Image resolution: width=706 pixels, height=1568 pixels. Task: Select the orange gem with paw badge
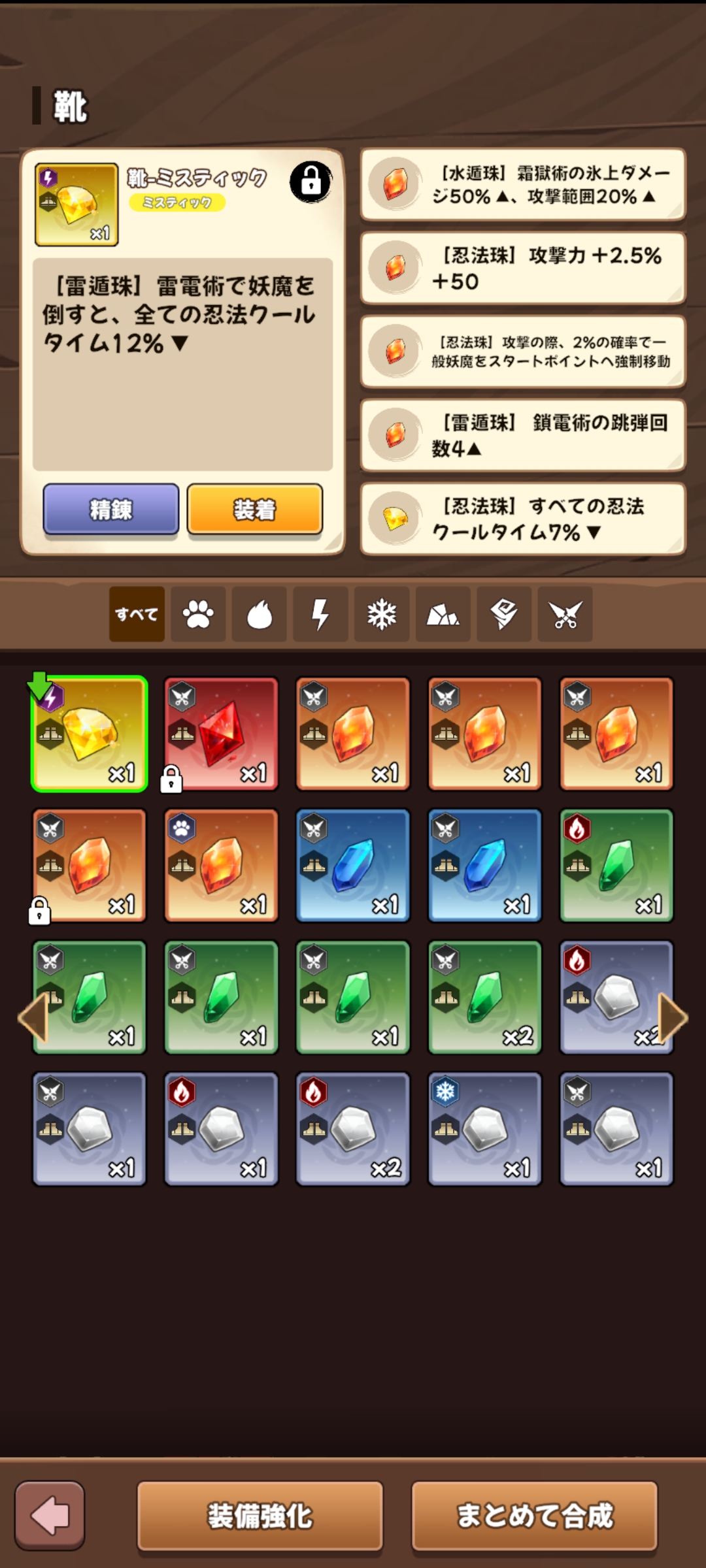coord(221,866)
